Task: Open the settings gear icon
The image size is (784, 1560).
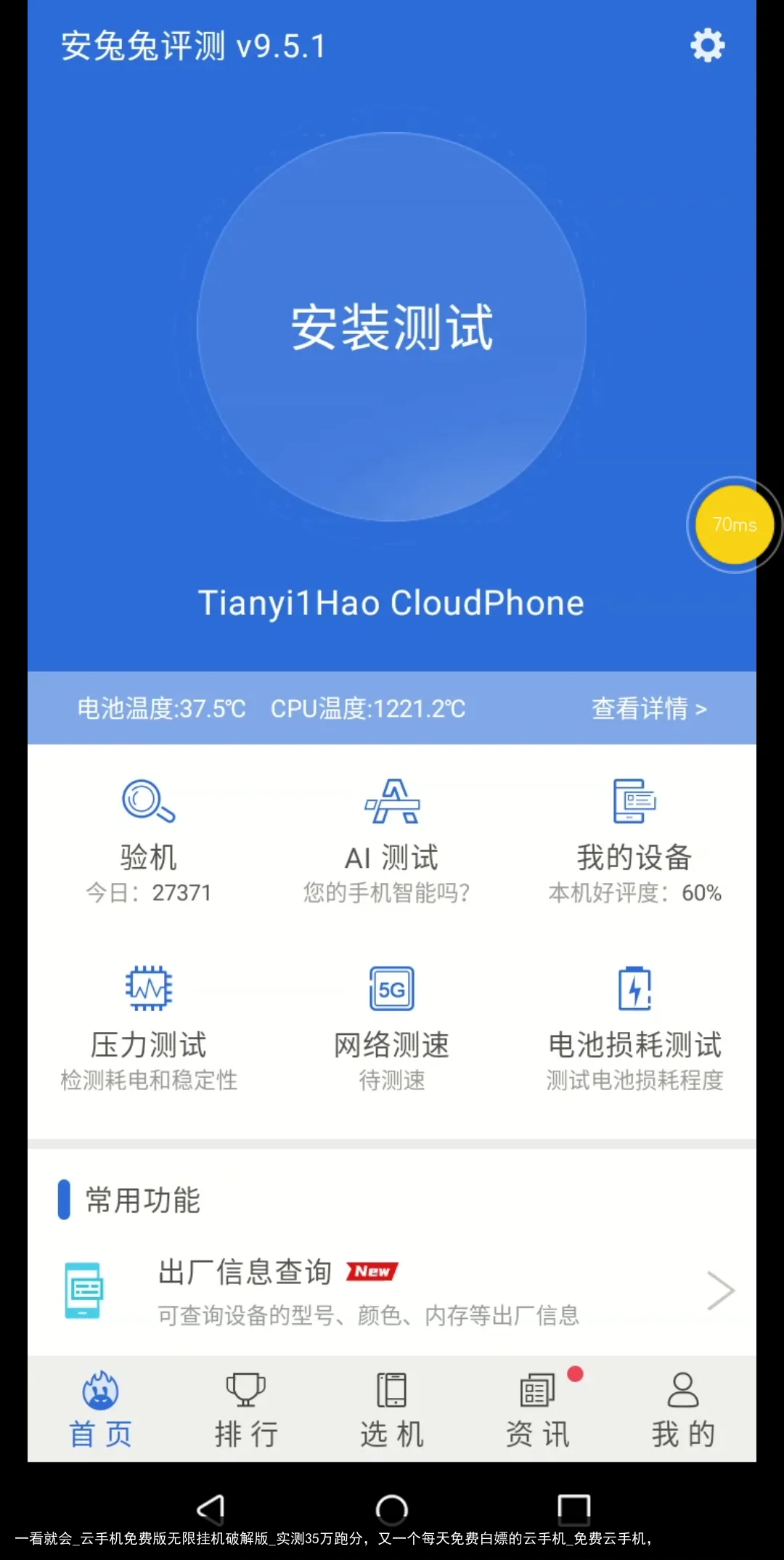Action: tap(707, 46)
